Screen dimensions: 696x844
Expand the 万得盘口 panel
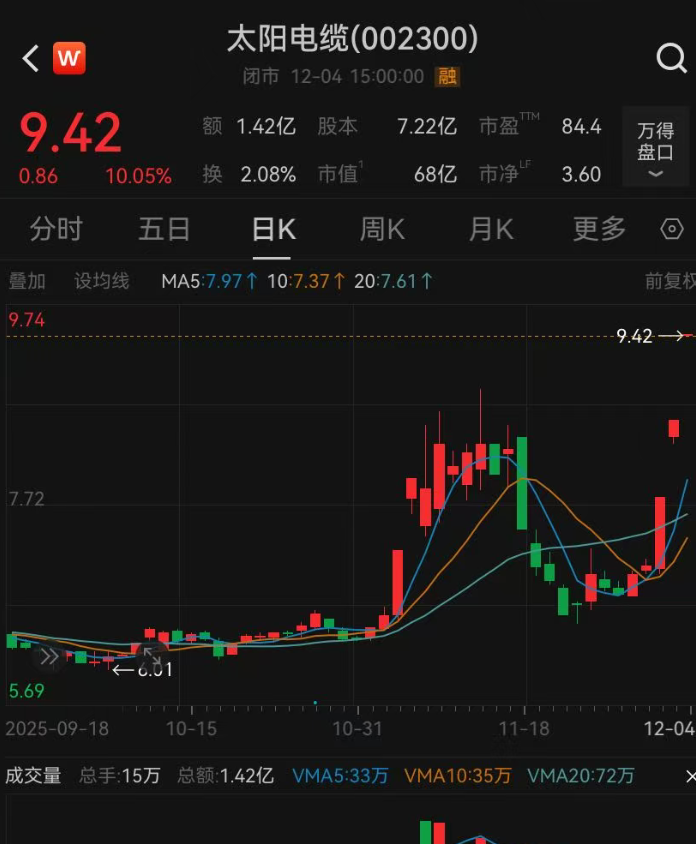(655, 148)
